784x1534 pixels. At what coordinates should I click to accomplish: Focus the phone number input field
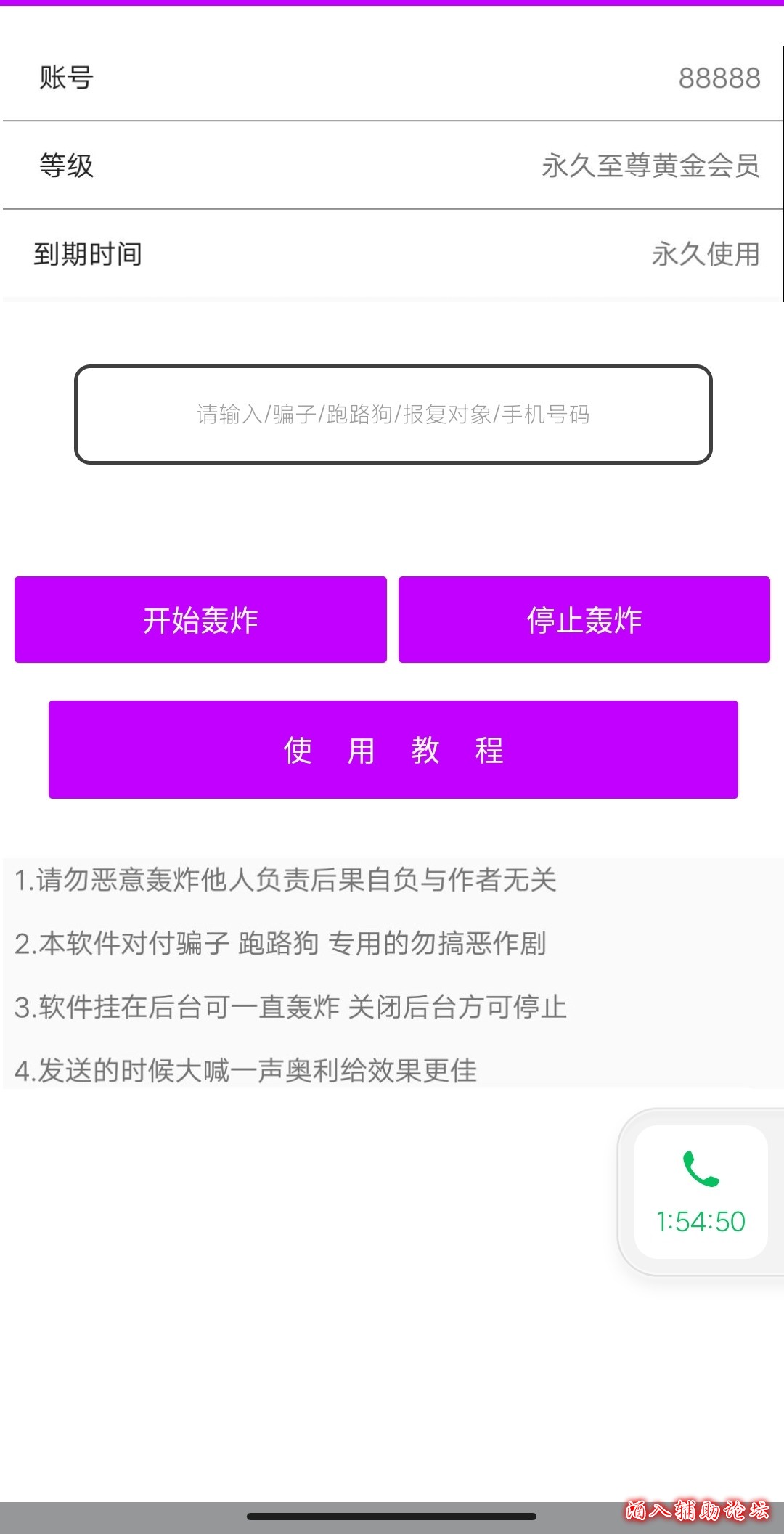393,415
